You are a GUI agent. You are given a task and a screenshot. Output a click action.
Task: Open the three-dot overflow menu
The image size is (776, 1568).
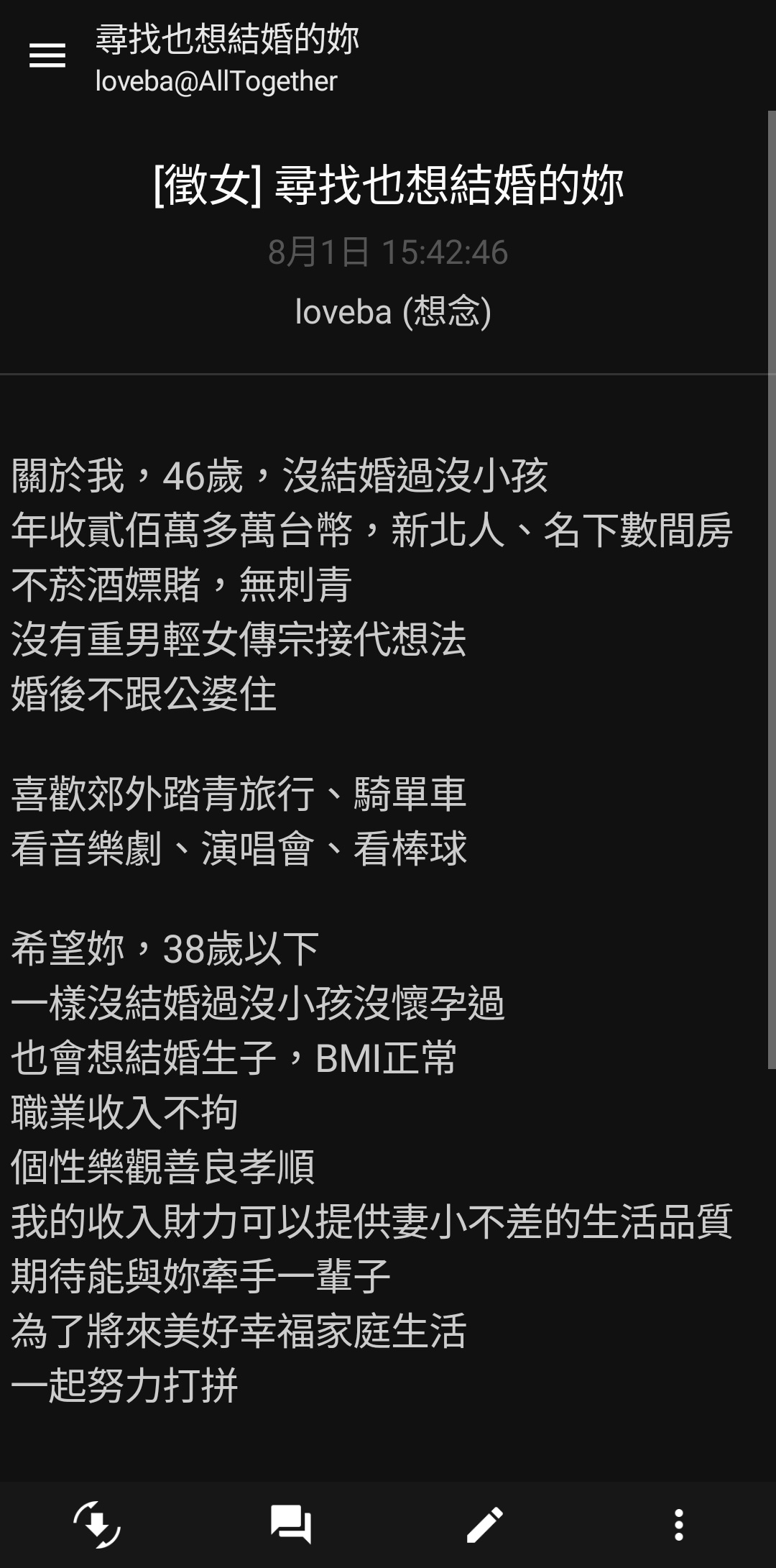(x=679, y=1524)
